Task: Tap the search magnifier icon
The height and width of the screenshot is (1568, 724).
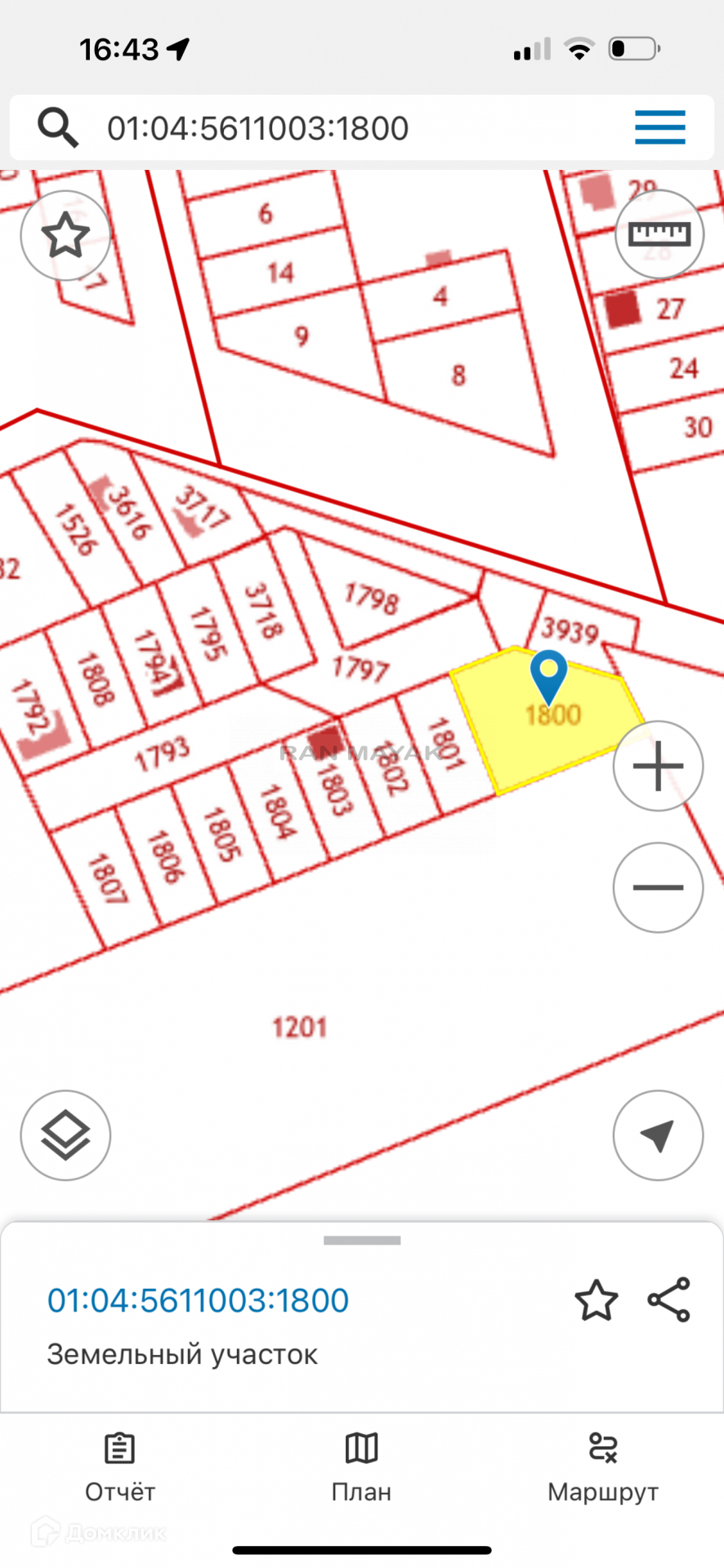Action: 58,128
